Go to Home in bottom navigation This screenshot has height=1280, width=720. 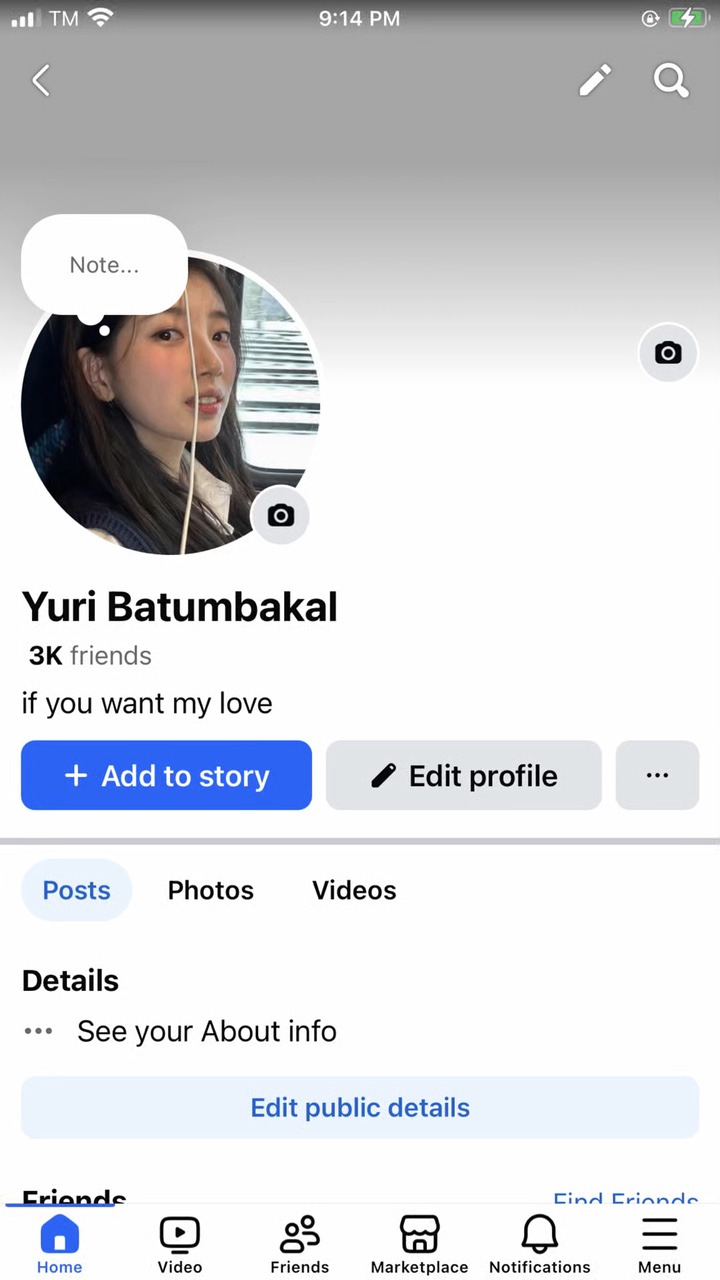click(x=60, y=1245)
